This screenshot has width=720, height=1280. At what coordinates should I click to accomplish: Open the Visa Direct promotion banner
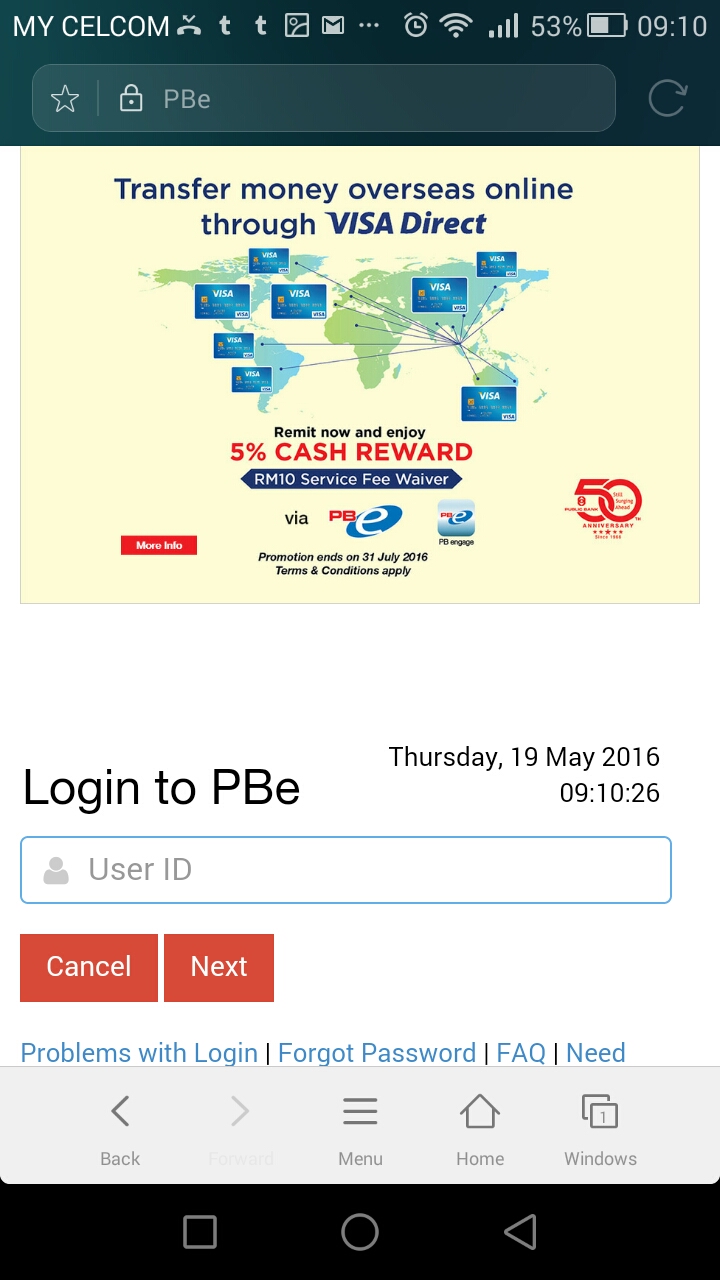pyautogui.click(x=359, y=375)
